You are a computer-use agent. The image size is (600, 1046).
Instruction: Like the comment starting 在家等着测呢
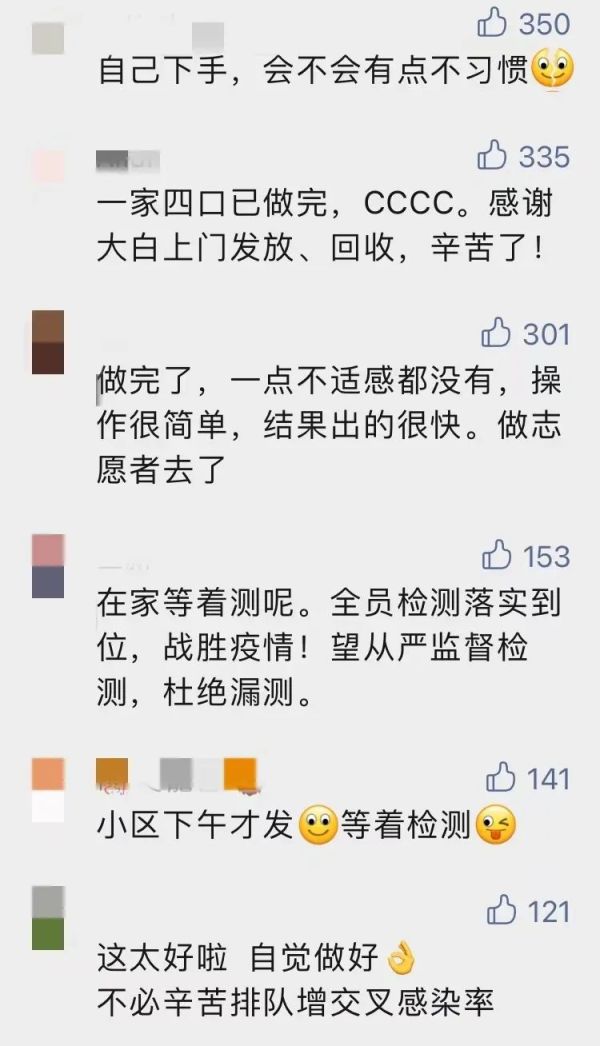pos(497,555)
